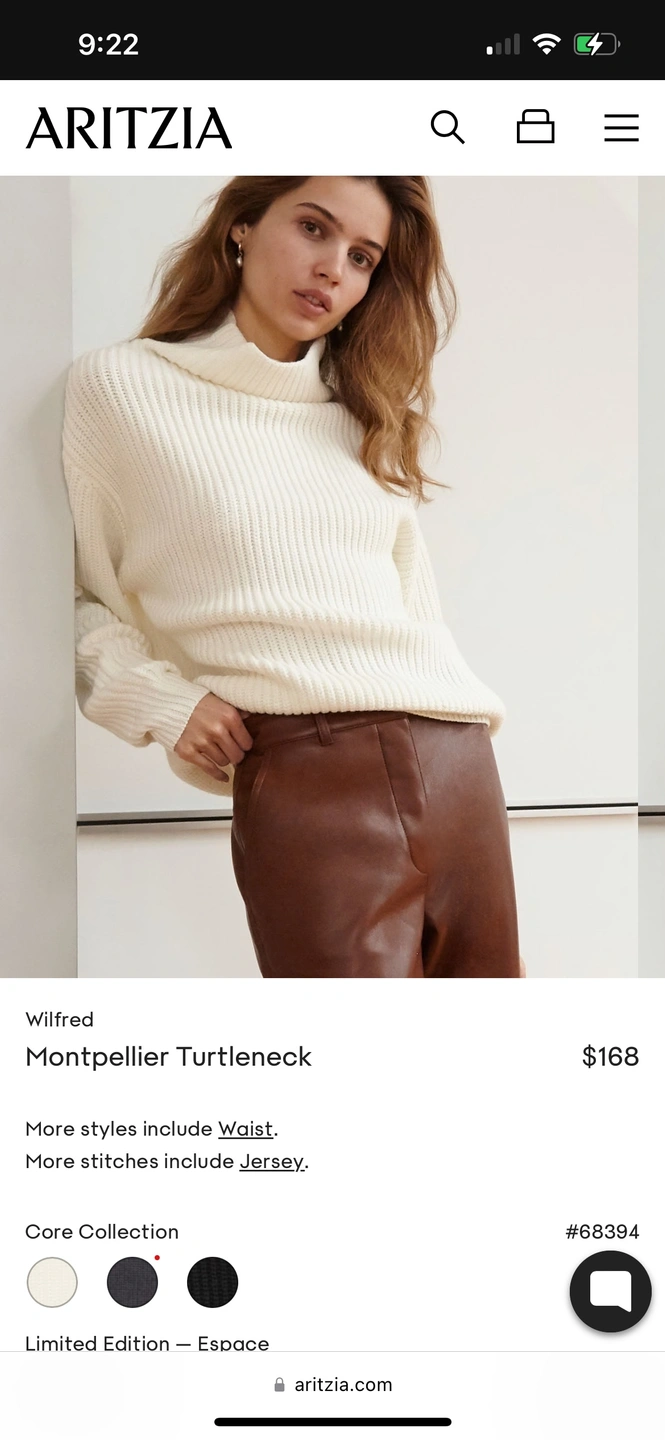Go to the Aritzia home page
This screenshot has height=1440, width=665.
[129, 128]
